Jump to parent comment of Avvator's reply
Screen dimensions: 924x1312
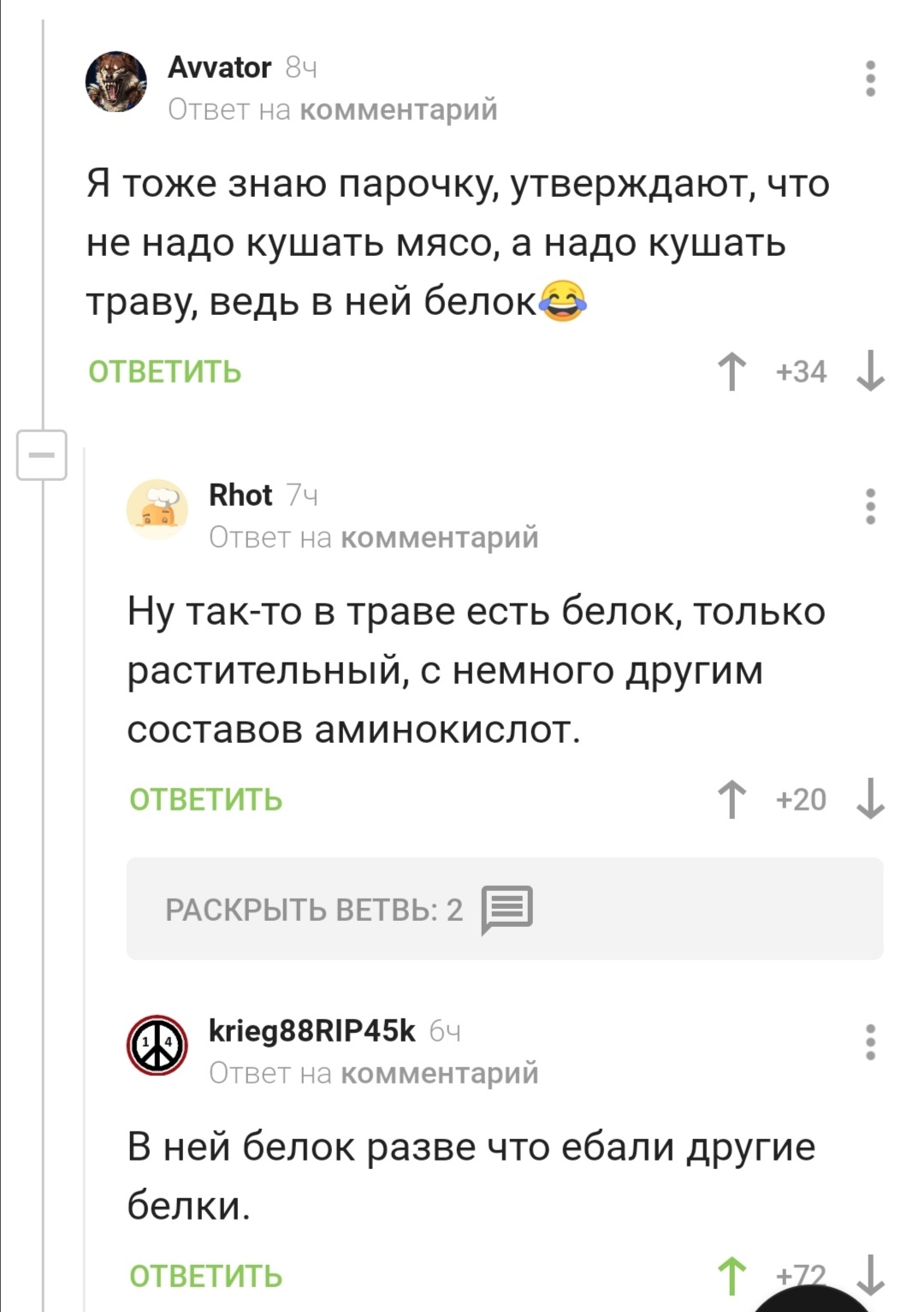[398, 110]
